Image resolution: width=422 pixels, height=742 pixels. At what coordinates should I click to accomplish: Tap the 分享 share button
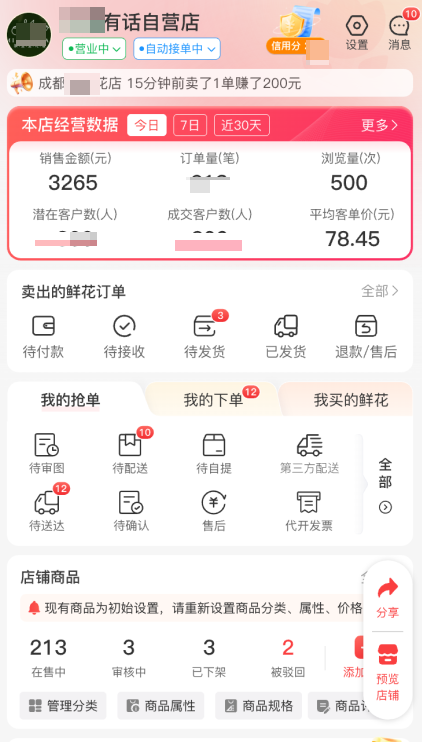pyautogui.click(x=387, y=598)
